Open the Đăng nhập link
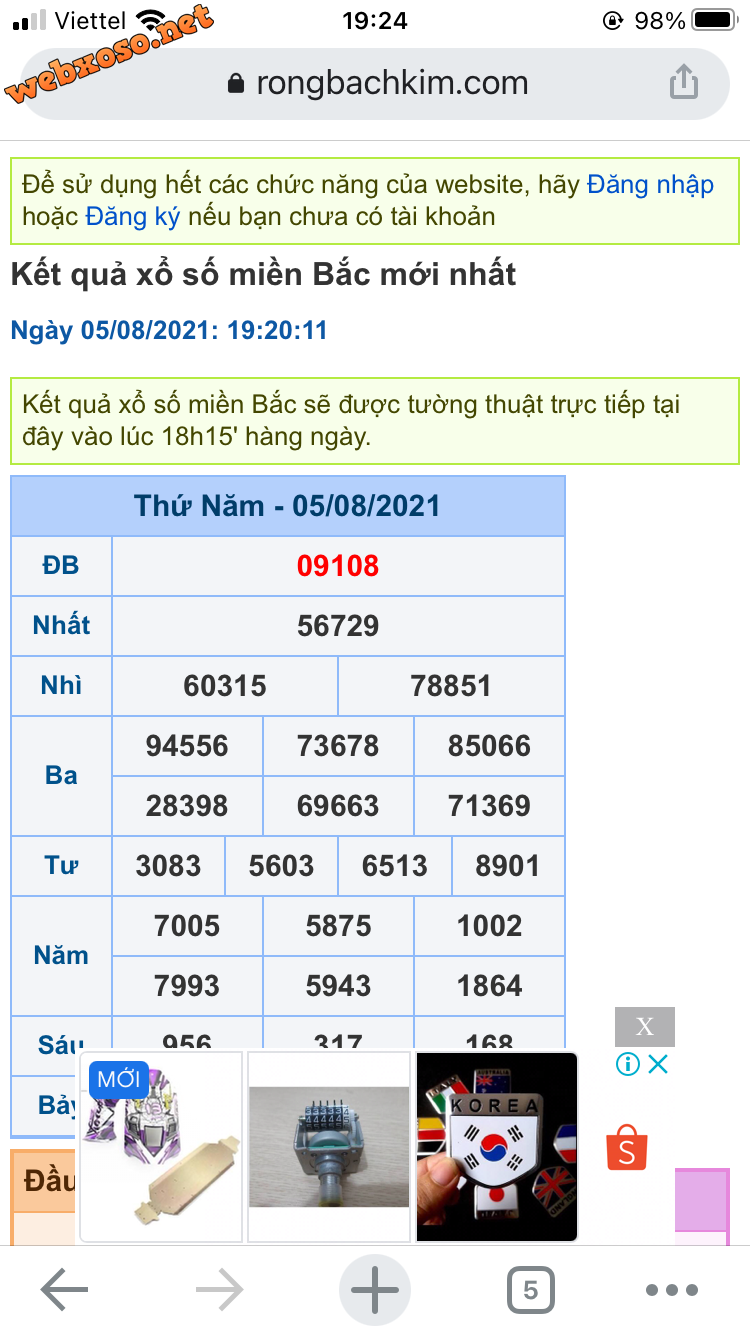 [650, 184]
